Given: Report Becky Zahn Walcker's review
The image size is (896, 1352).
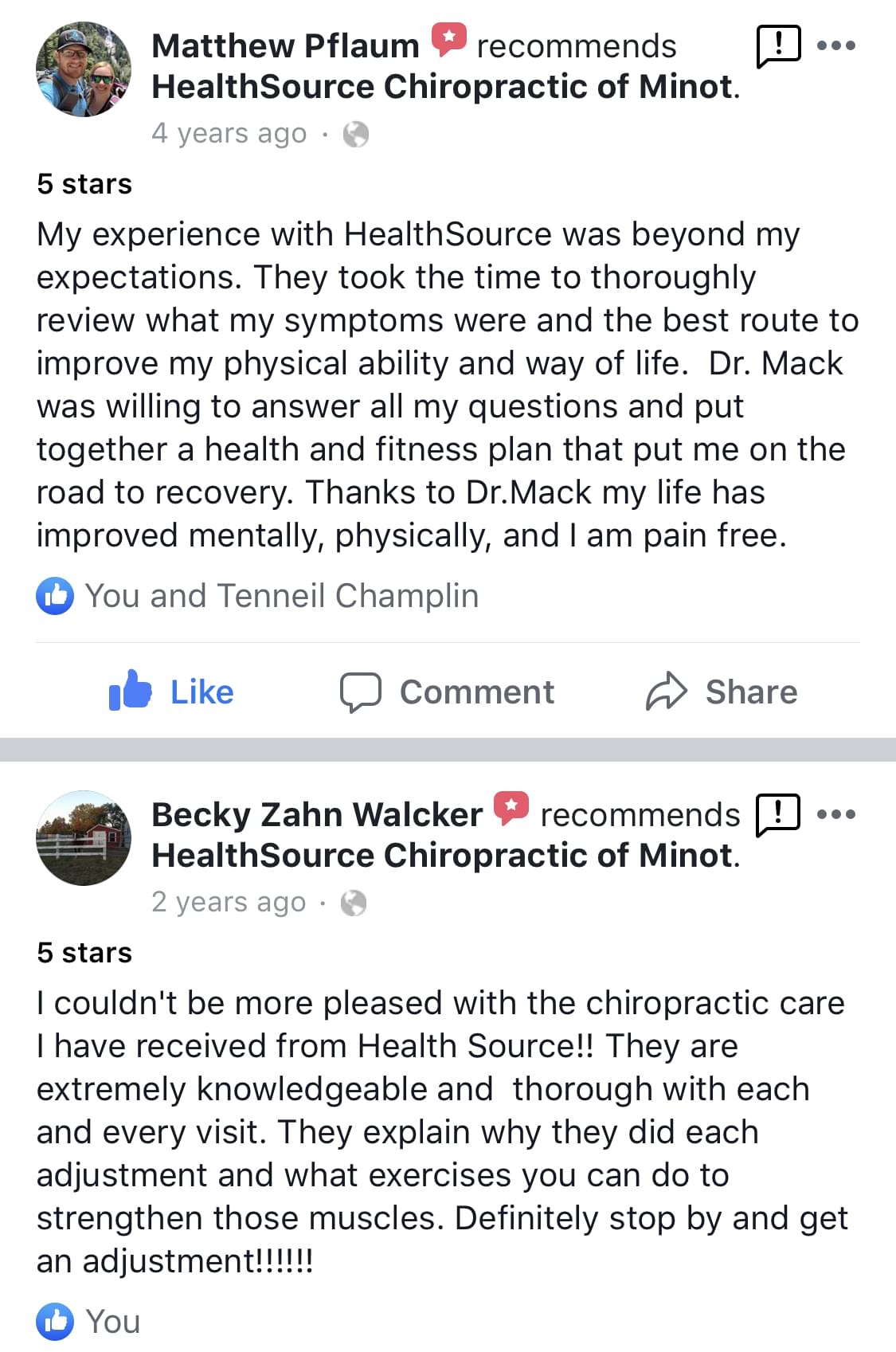Looking at the screenshot, I should coord(777,814).
